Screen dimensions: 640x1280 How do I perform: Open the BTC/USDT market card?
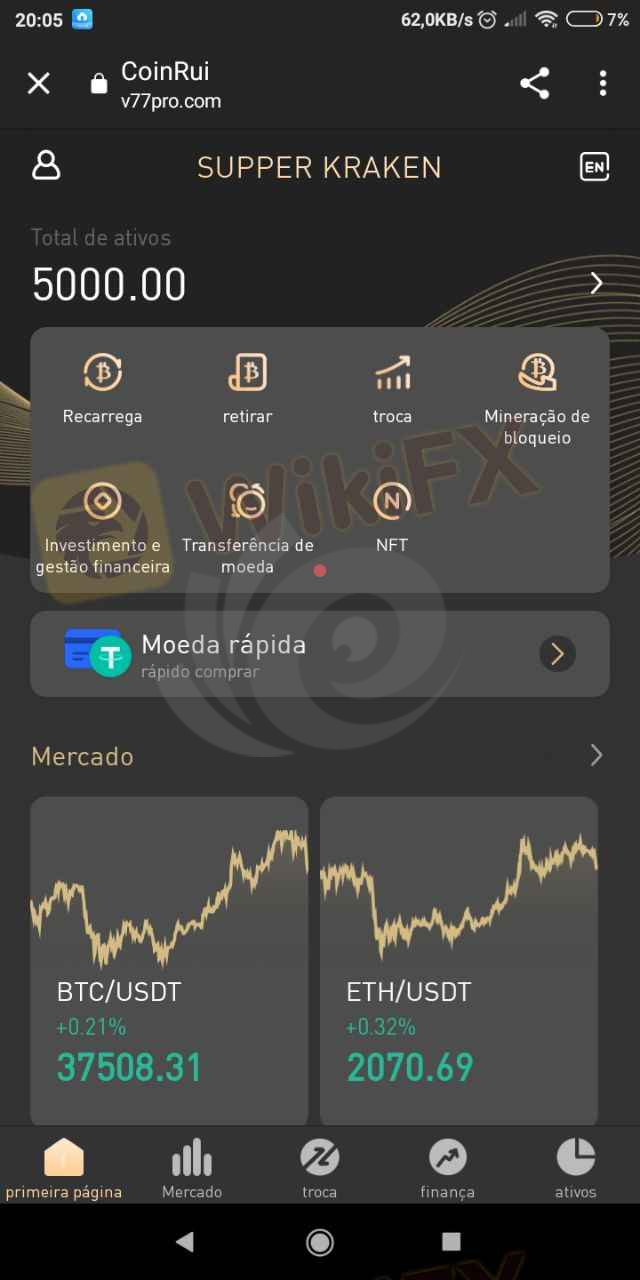pyautogui.click(x=169, y=962)
